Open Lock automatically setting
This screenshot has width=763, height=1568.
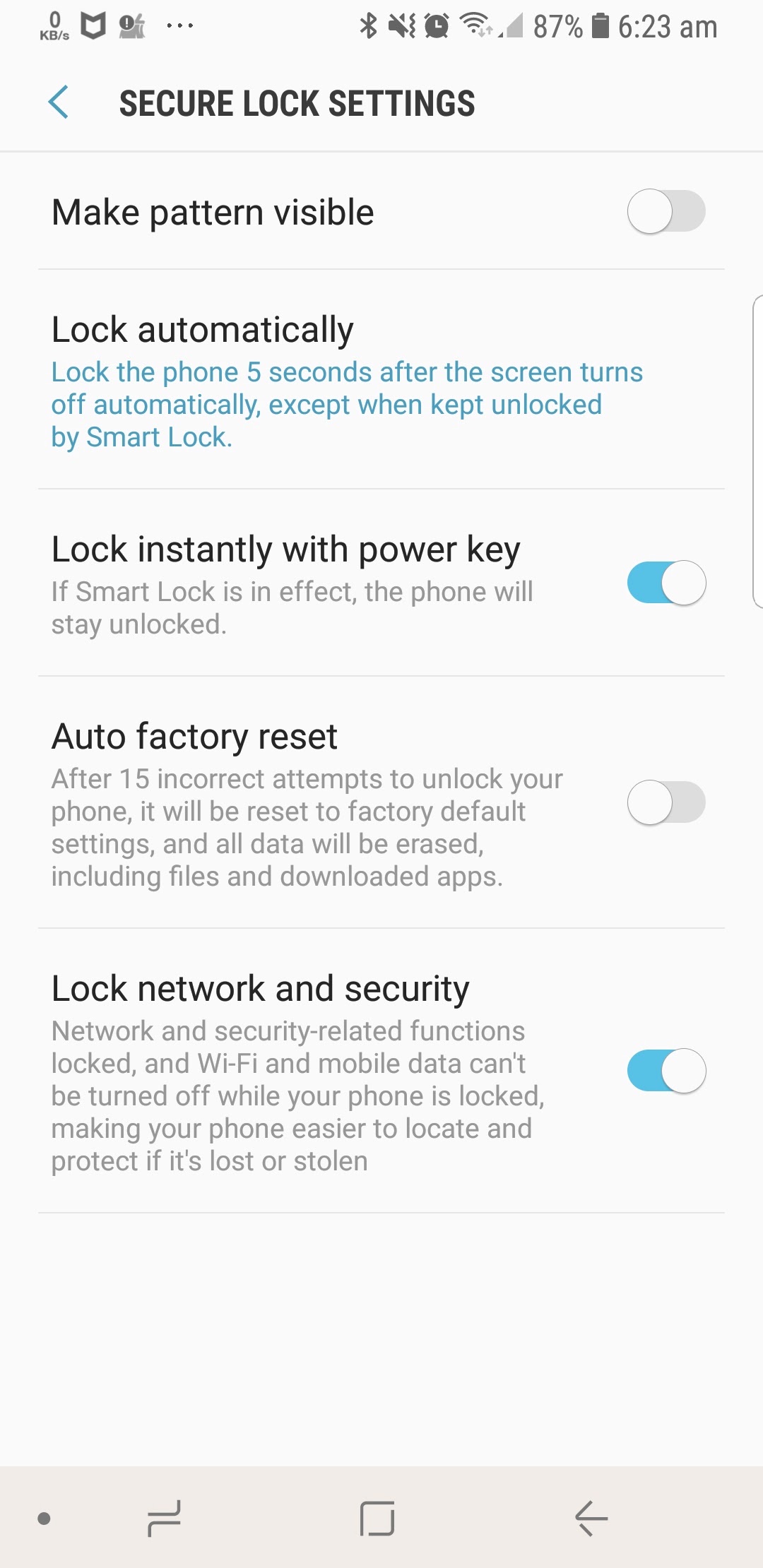(x=381, y=380)
